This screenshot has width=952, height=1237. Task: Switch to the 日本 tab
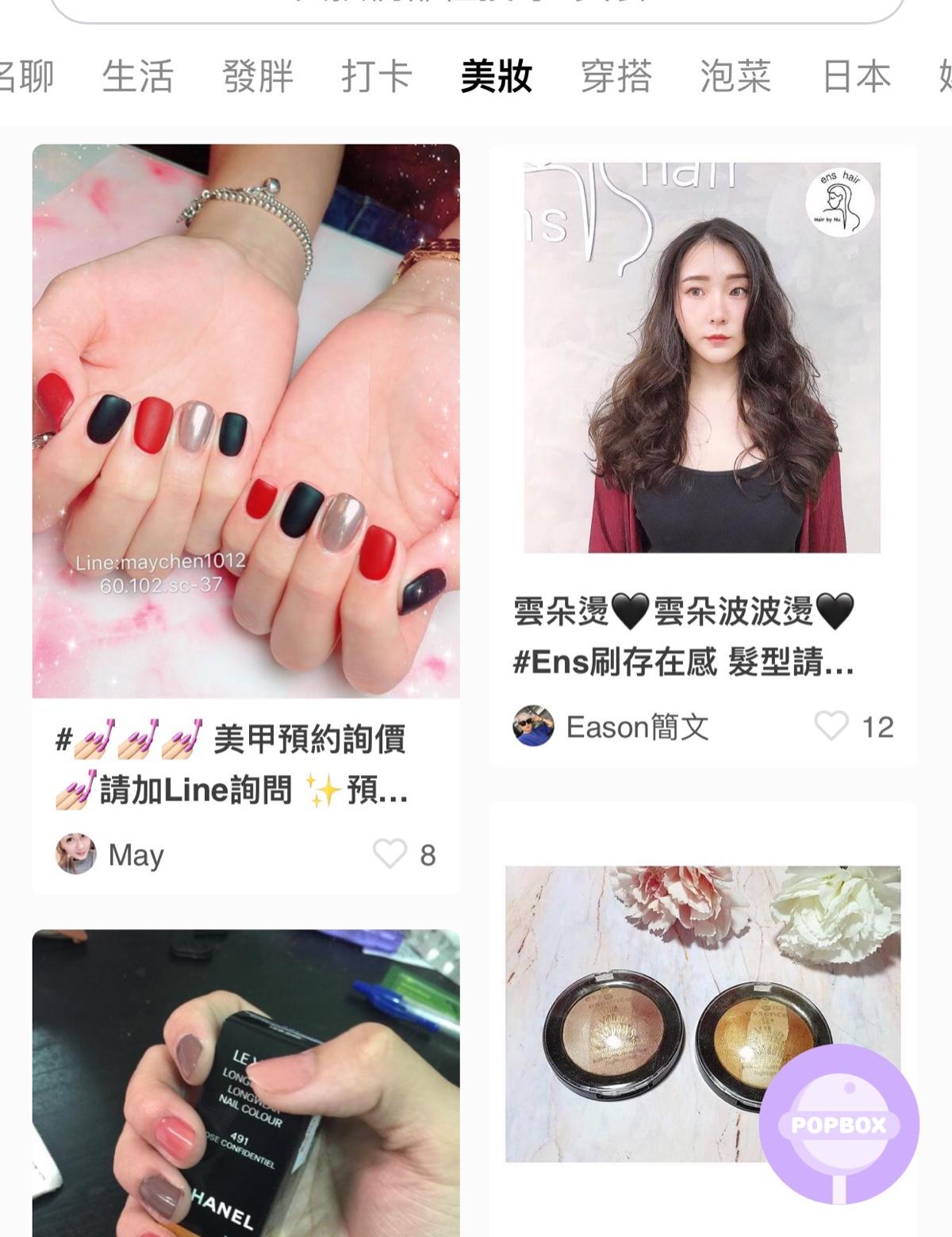pos(855,77)
